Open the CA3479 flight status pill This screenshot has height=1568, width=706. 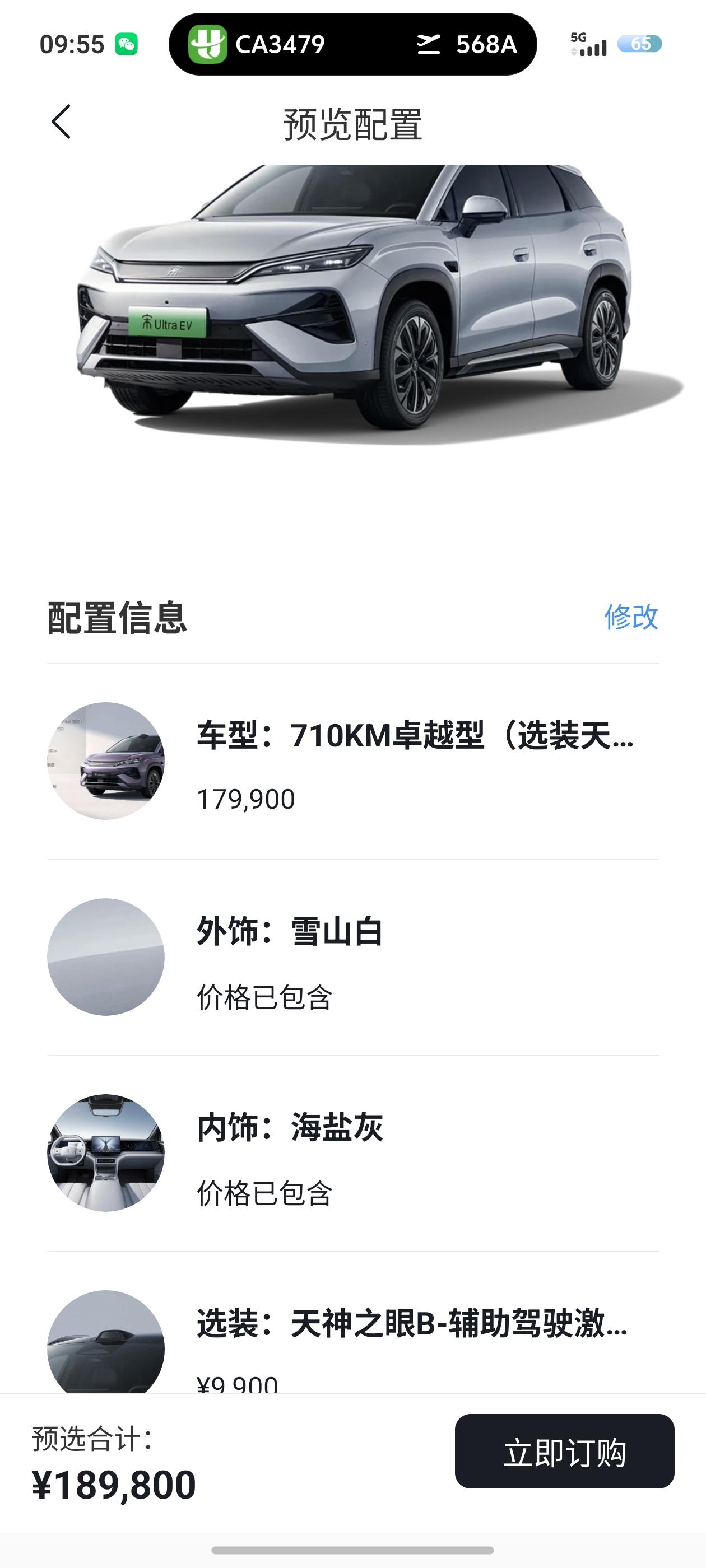[352, 44]
